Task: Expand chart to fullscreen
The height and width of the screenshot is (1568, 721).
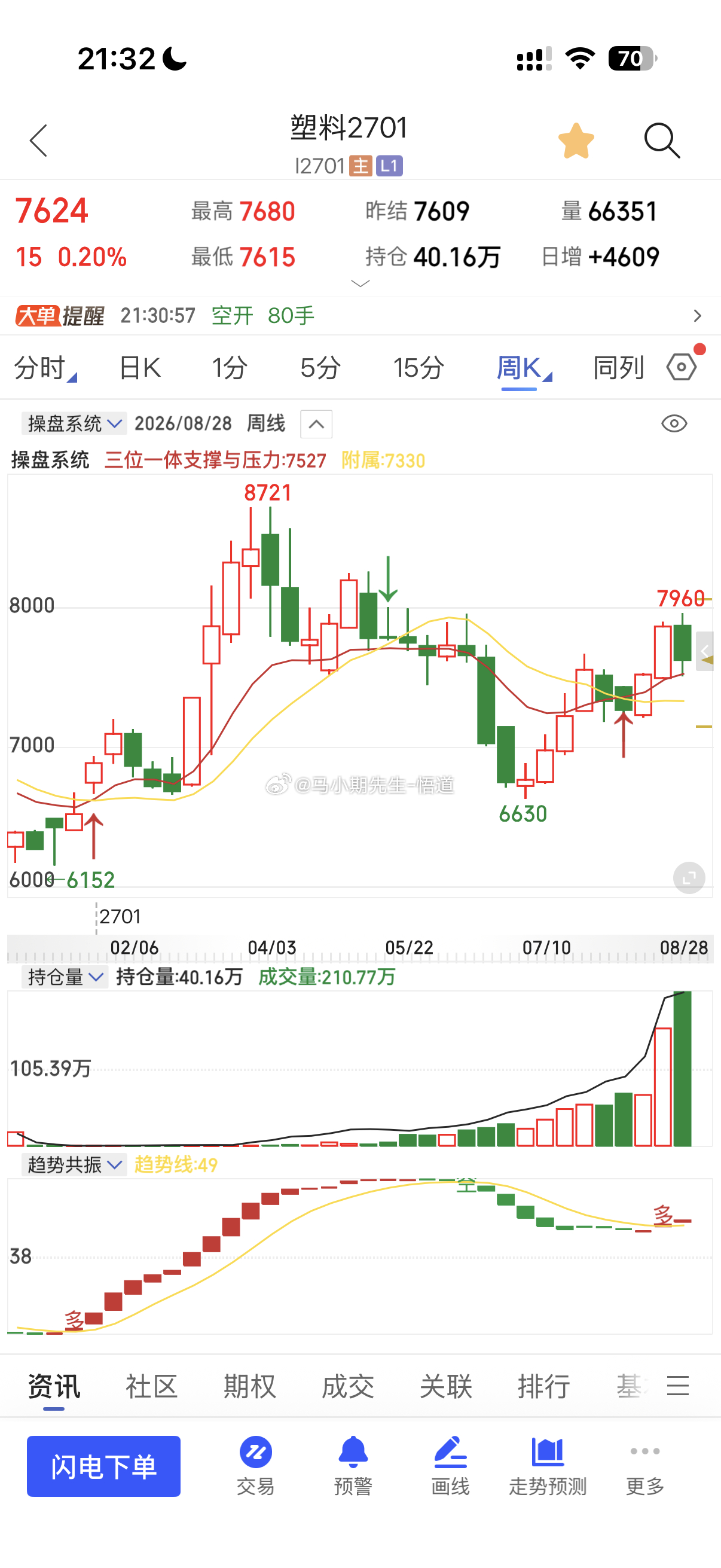Action: [689, 878]
